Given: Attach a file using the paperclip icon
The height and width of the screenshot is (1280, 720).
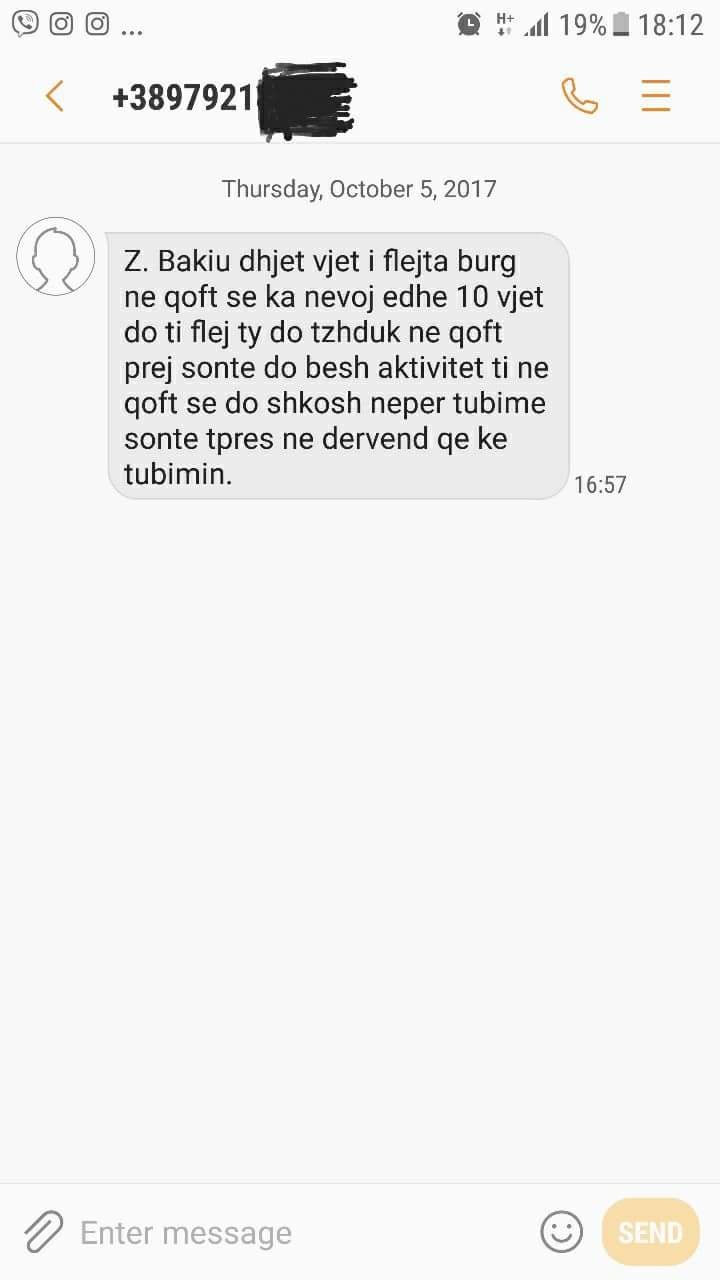Looking at the screenshot, I should [x=43, y=1232].
